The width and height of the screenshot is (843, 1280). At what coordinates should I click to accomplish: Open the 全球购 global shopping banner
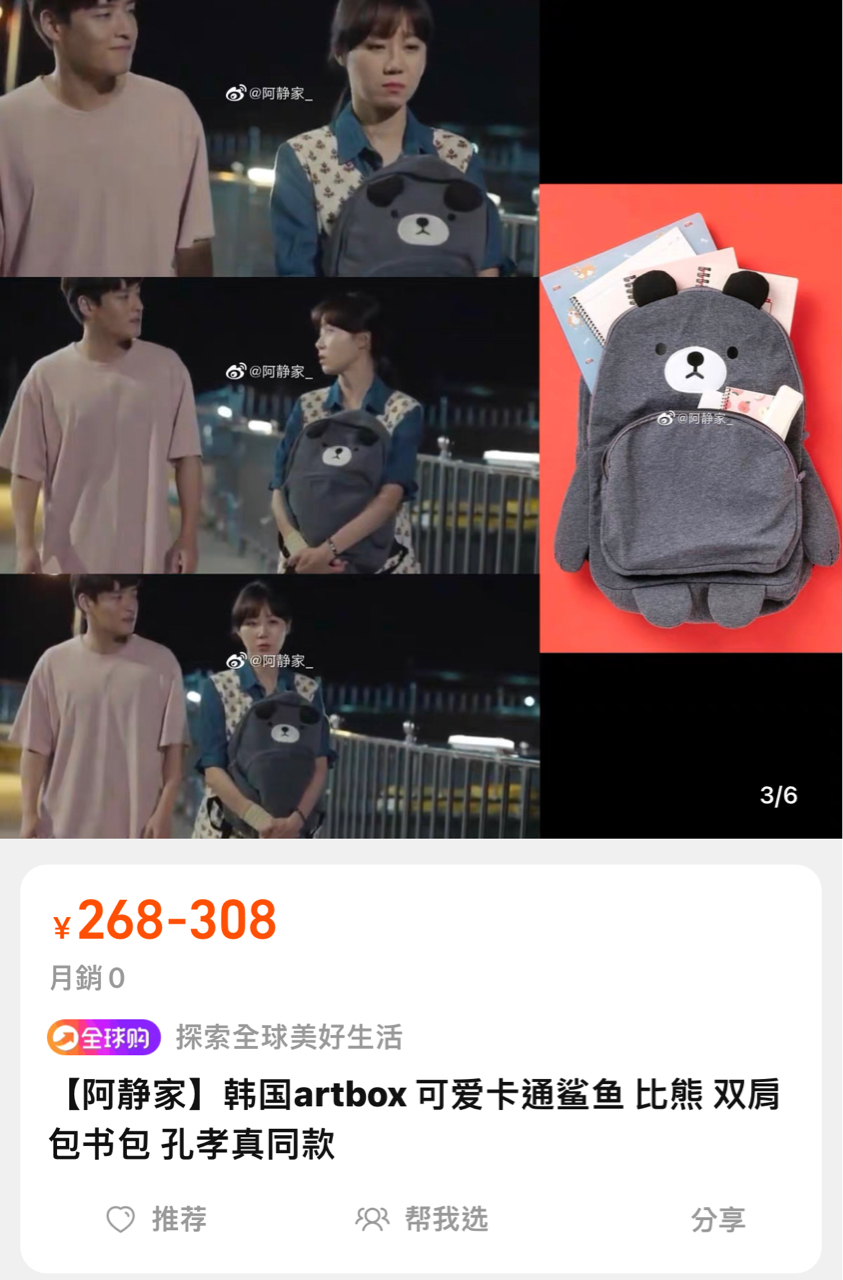[104, 1037]
